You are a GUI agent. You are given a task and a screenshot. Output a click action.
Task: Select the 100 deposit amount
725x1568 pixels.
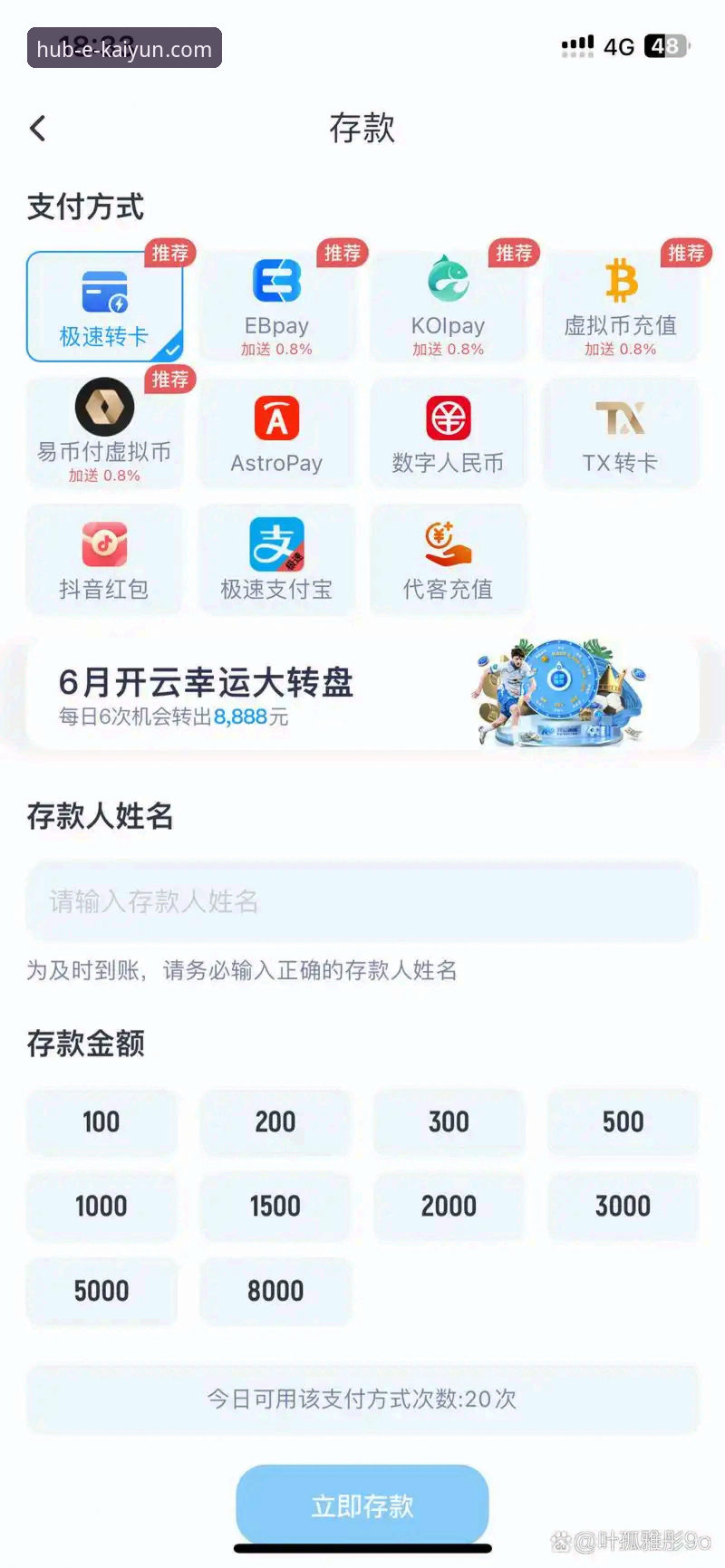click(x=101, y=1122)
